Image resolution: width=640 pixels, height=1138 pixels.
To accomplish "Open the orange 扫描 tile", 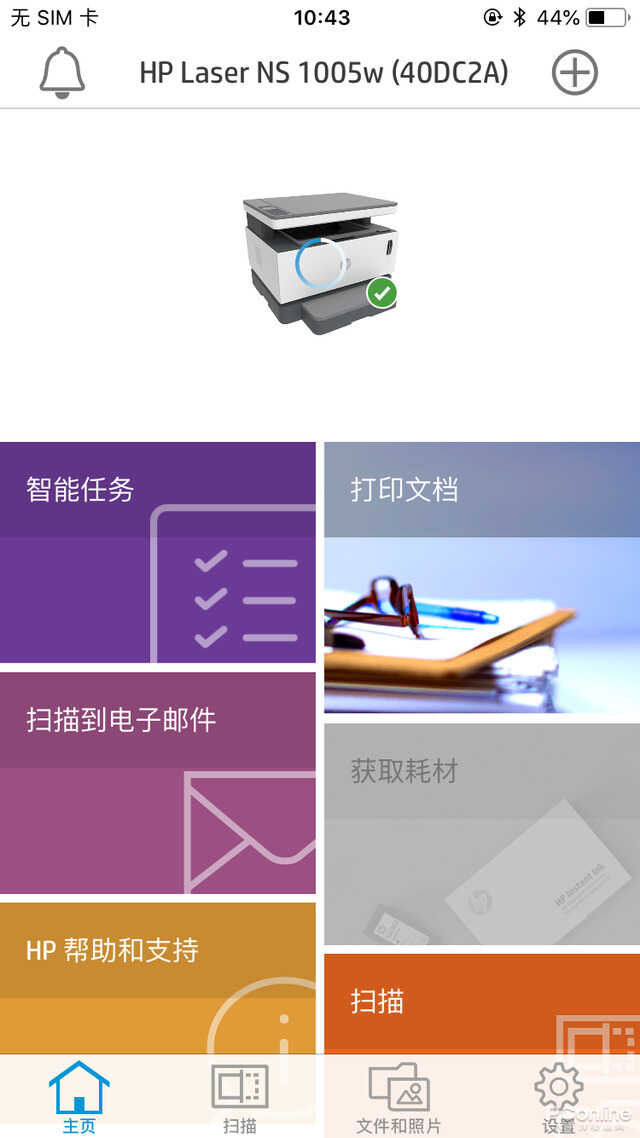I will [481, 1002].
